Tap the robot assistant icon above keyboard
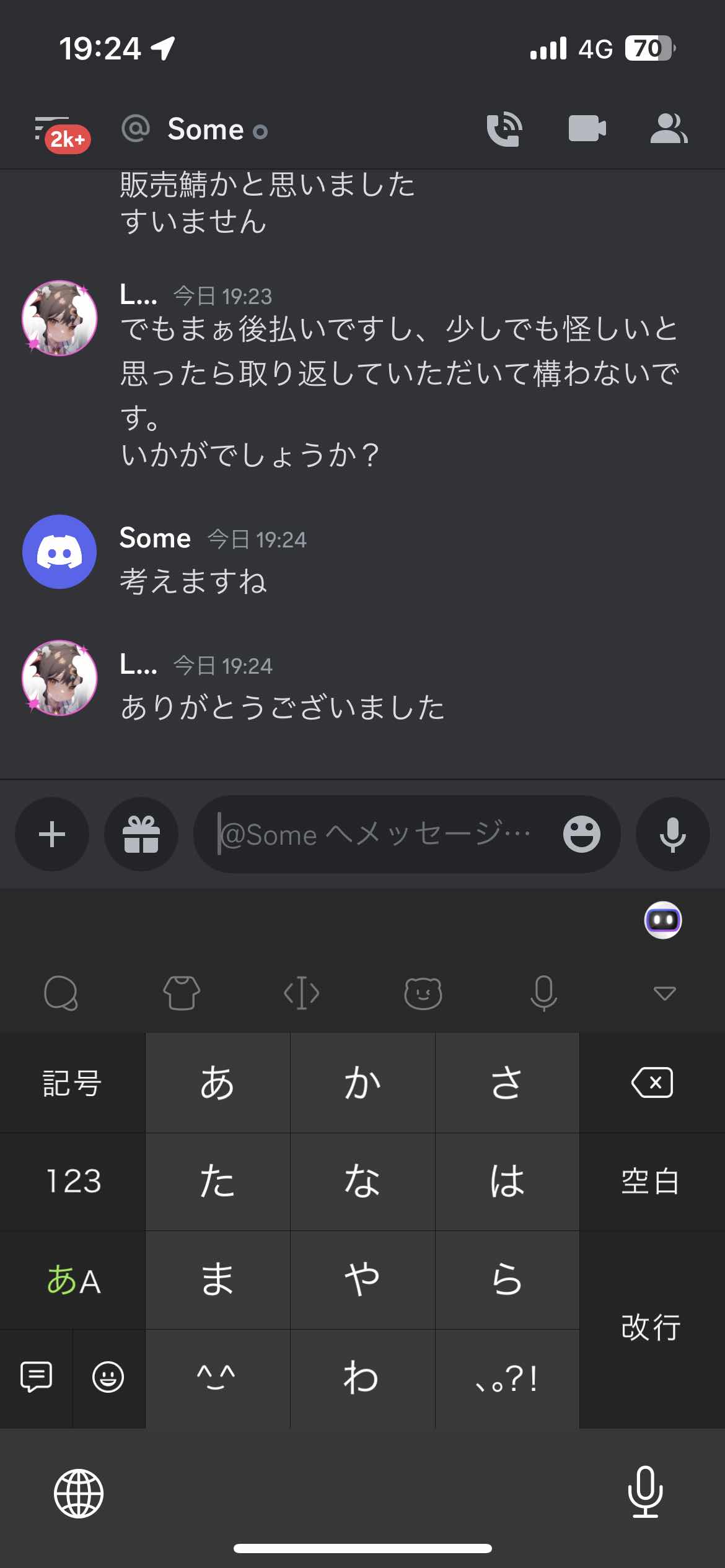This screenshot has height=1568, width=725. coord(662,920)
